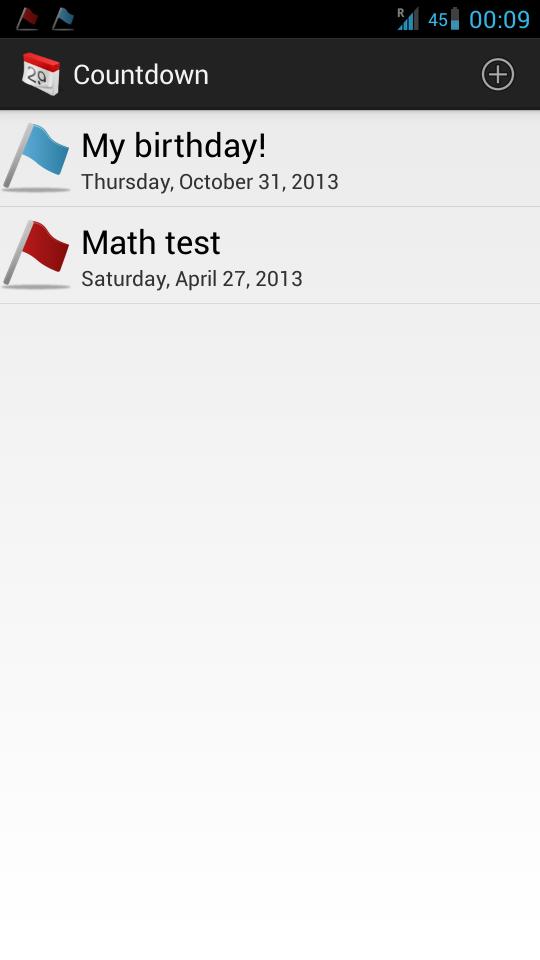This screenshot has height=960, width=540.
Task: Open the My birthday! countdown
Action: (x=270, y=159)
